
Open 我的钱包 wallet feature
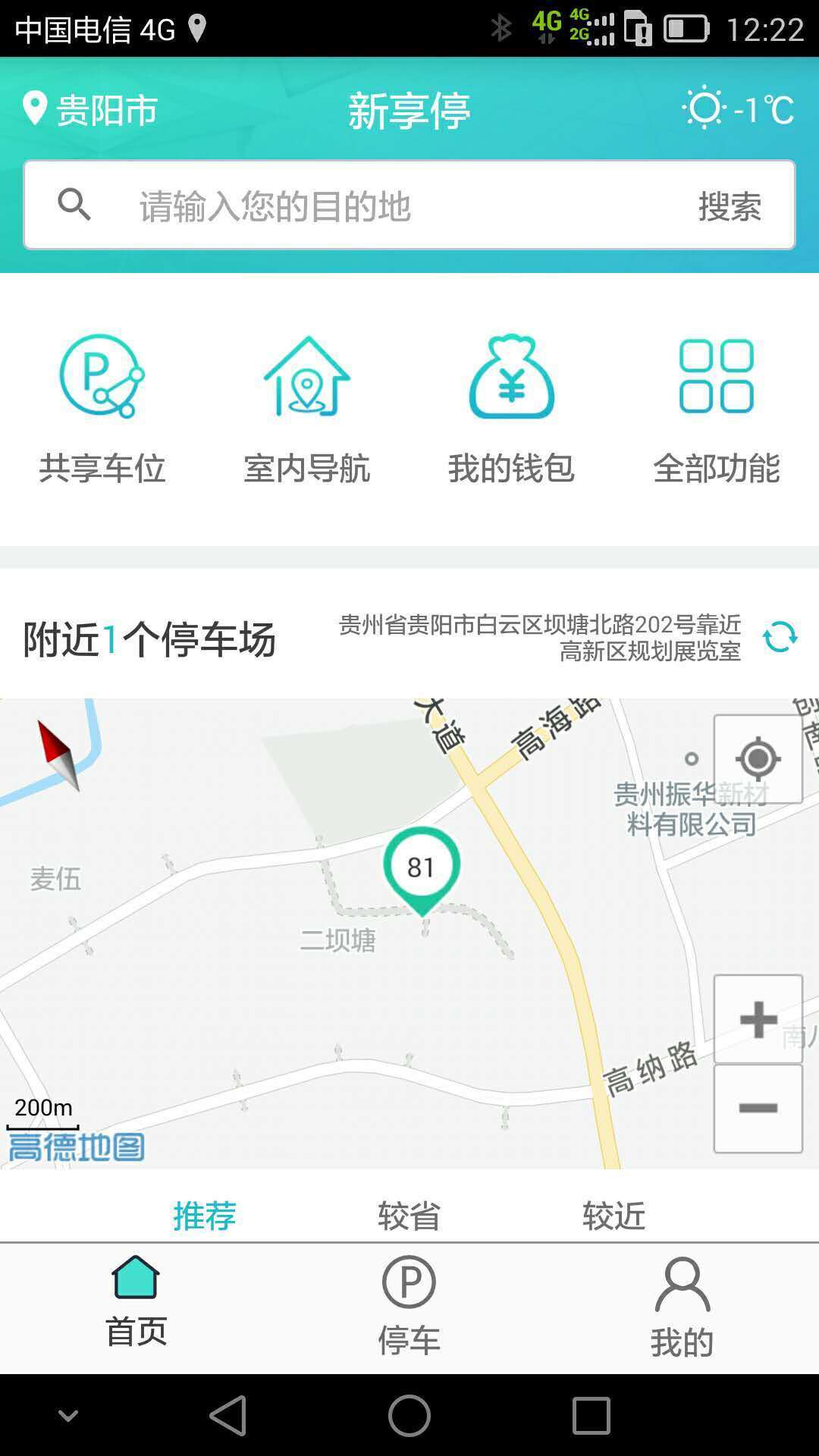pyautogui.click(x=510, y=409)
